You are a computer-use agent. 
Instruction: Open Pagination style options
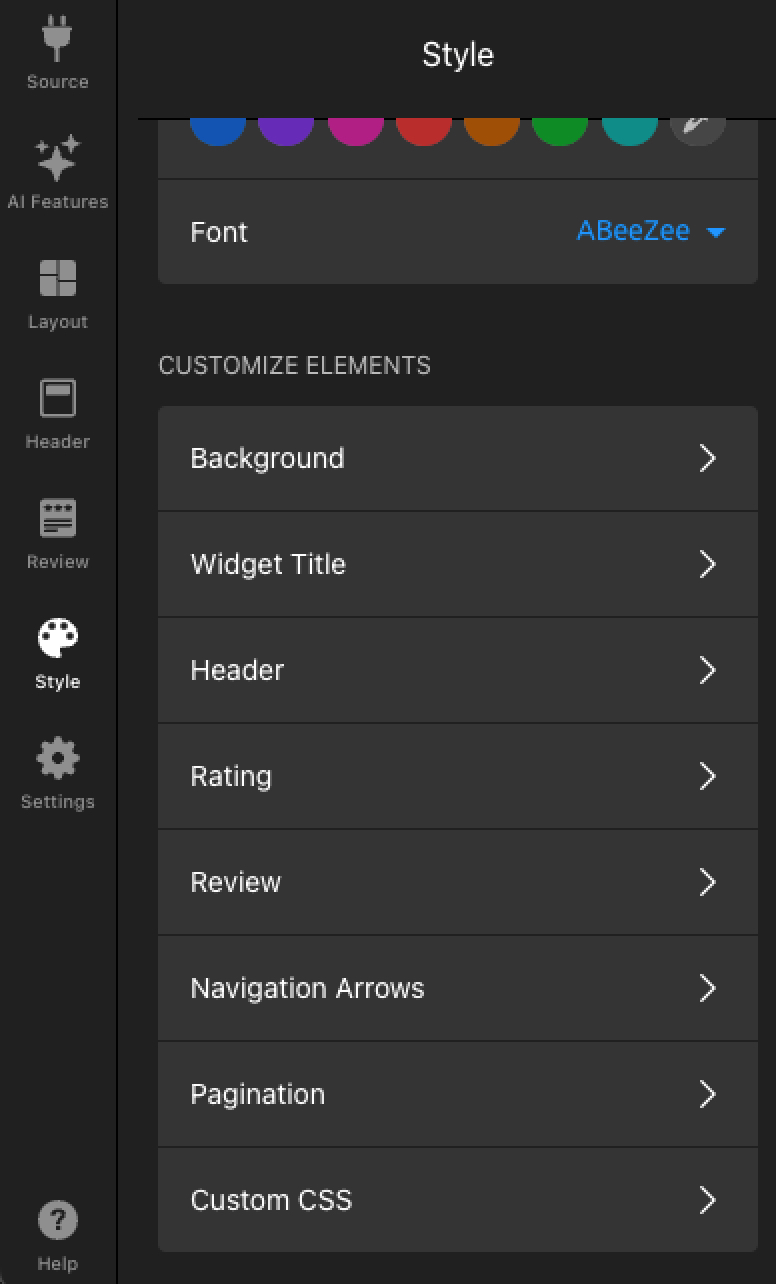pyautogui.click(x=457, y=1094)
